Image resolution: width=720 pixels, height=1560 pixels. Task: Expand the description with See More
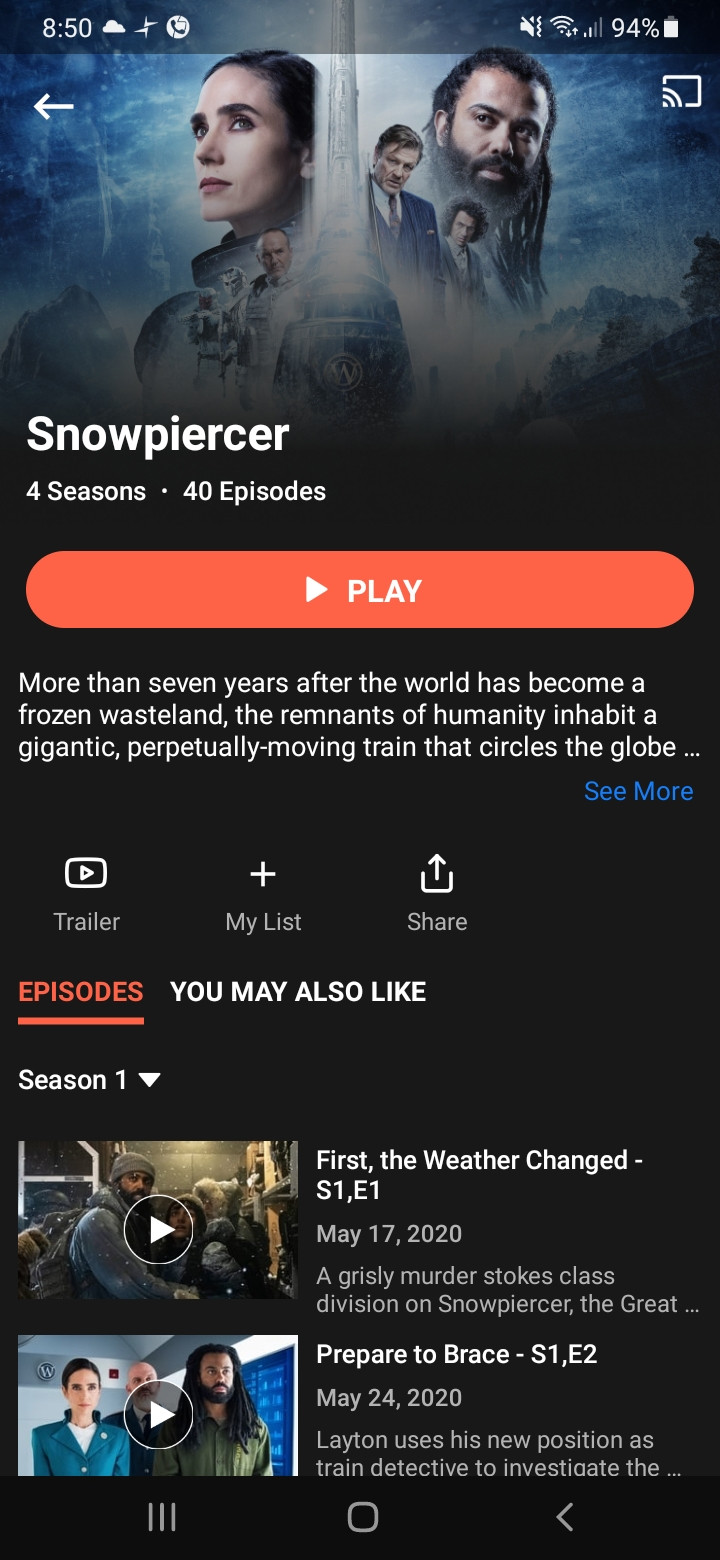coord(638,791)
